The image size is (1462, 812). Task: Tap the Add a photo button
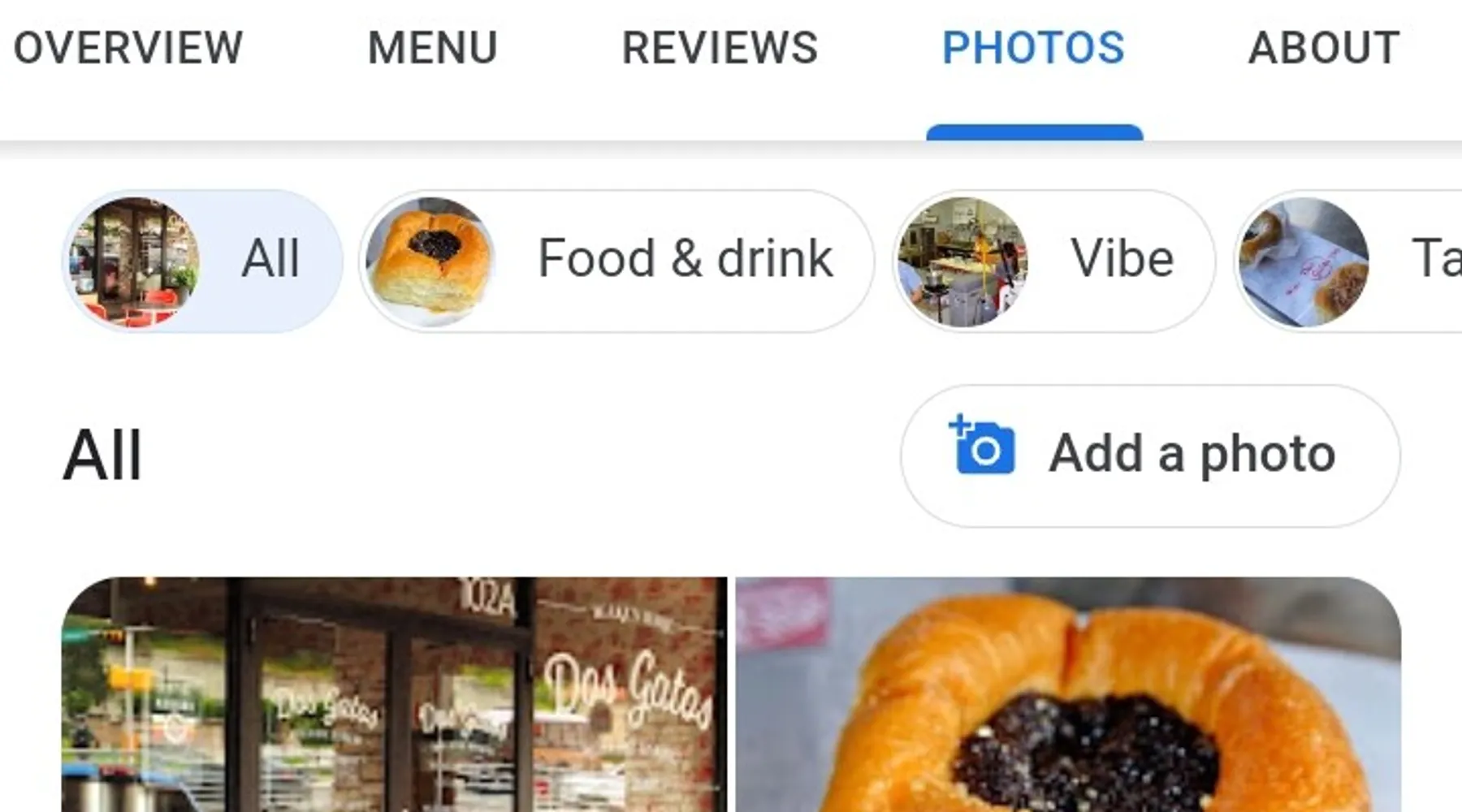[1149, 456]
